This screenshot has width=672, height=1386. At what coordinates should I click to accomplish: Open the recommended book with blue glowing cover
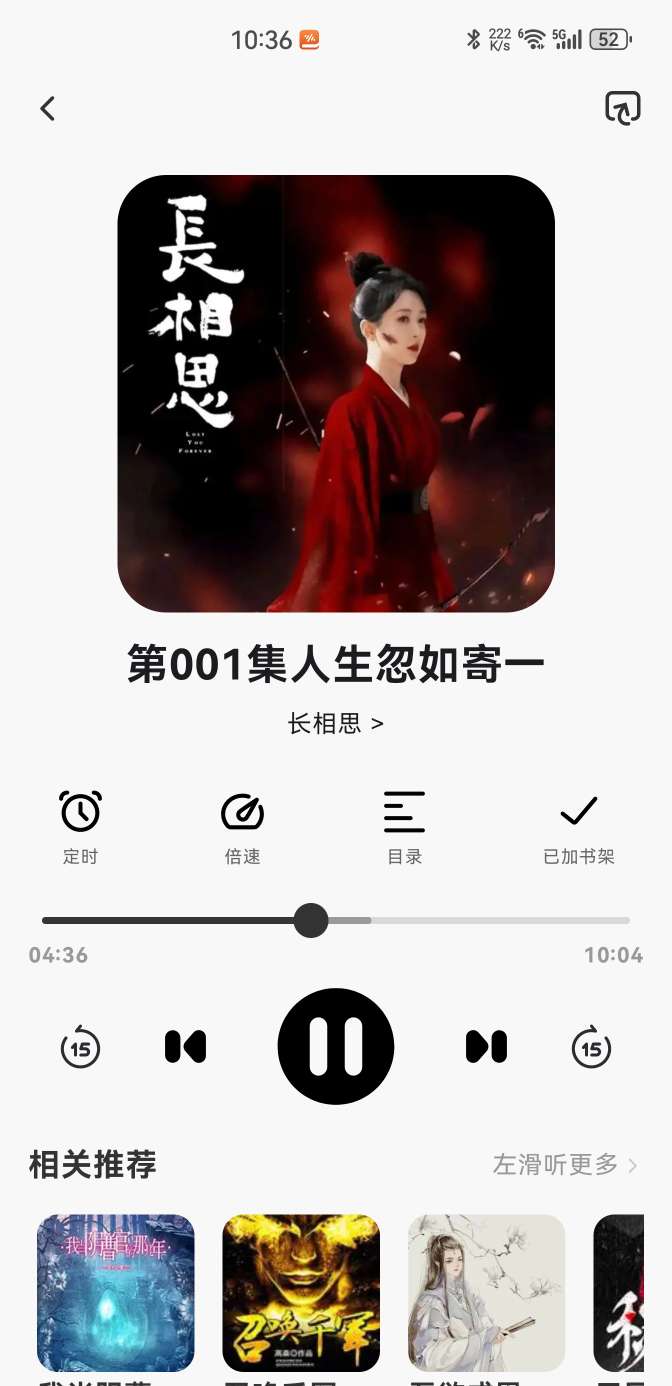tap(116, 1292)
